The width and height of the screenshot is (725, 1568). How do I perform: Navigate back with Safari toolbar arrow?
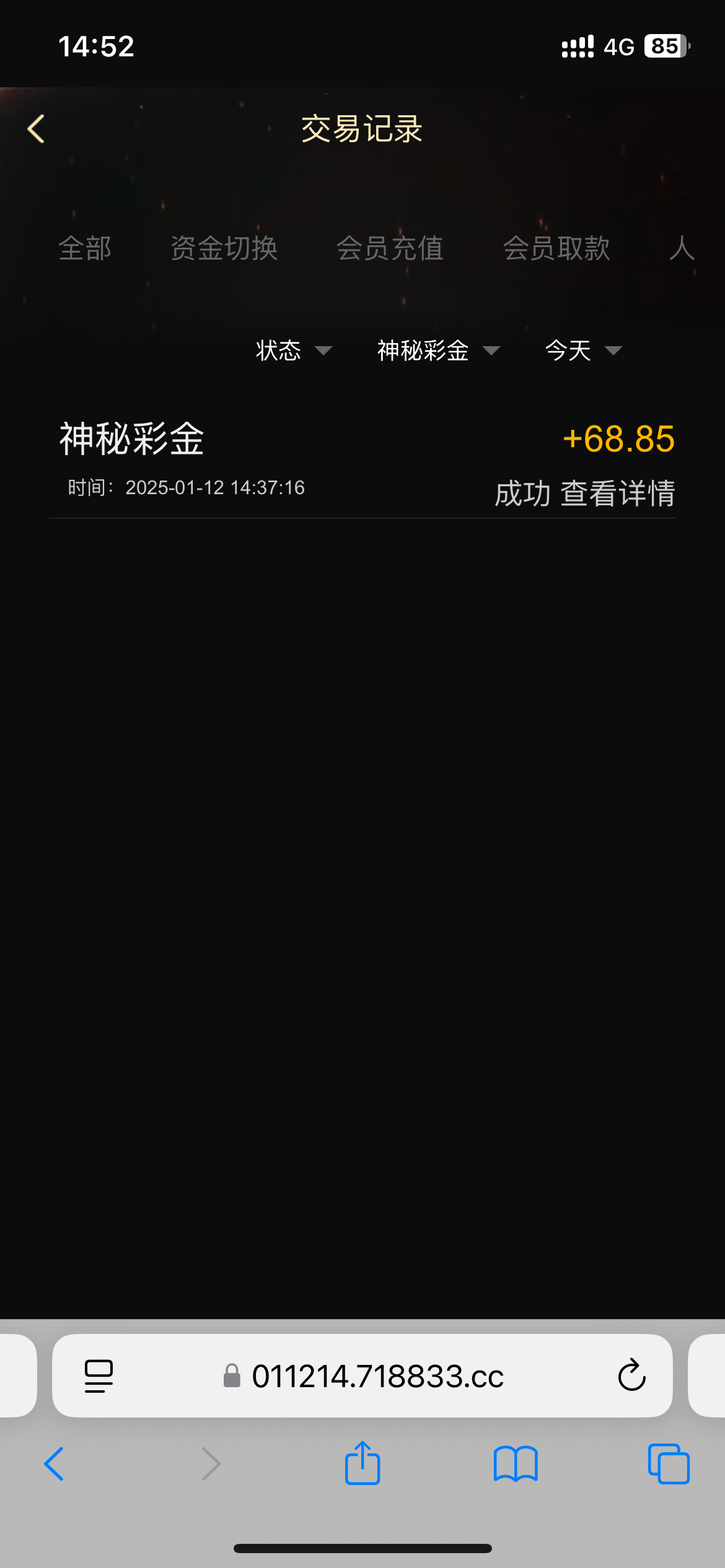click(x=54, y=1464)
